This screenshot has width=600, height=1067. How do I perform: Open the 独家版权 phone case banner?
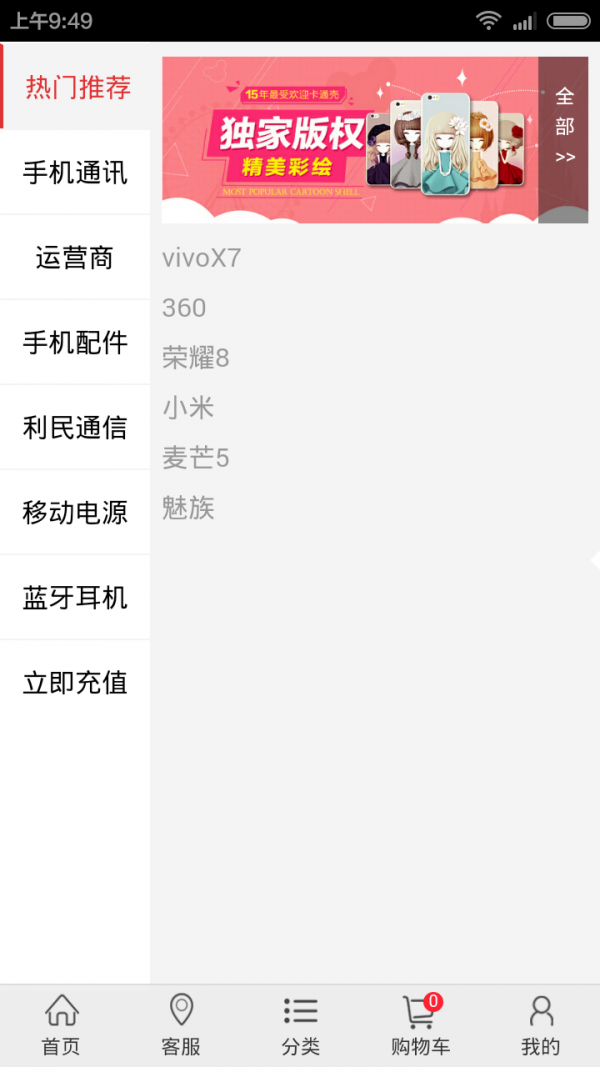click(x=350, y=139)
